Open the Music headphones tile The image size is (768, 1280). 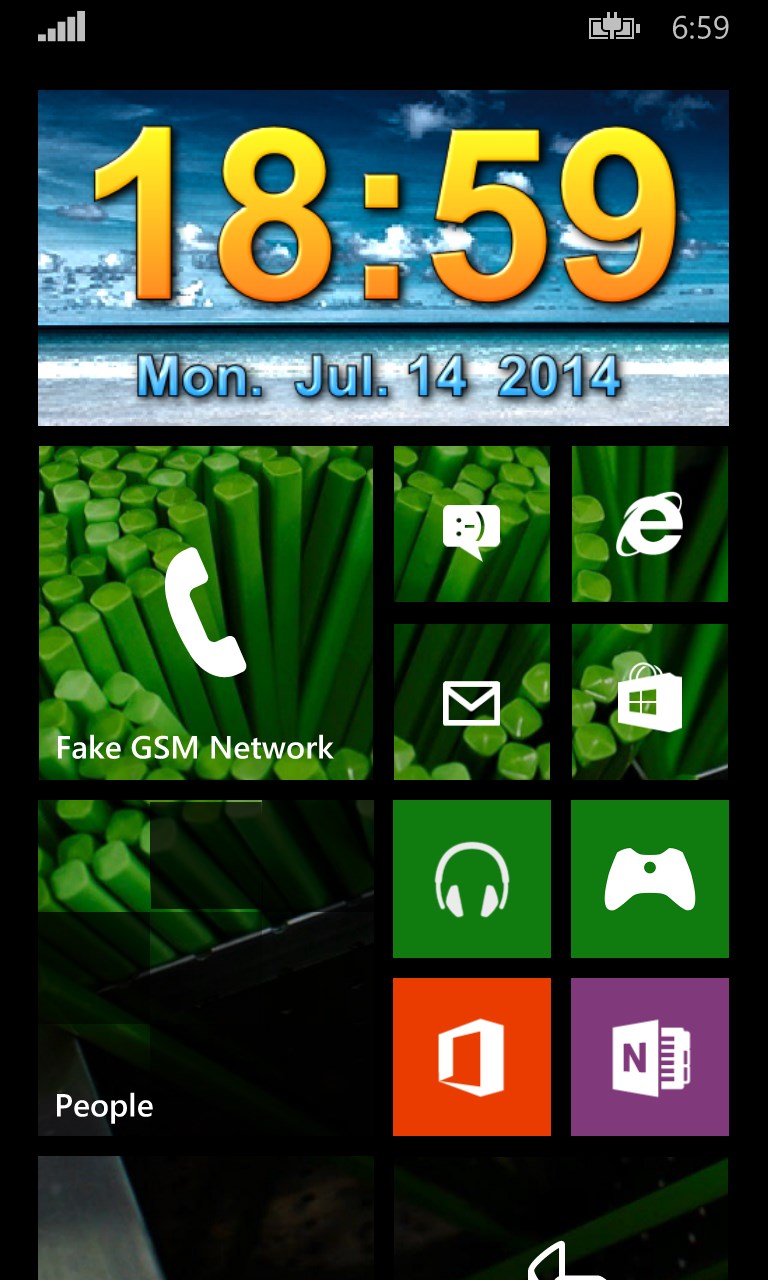471,878
